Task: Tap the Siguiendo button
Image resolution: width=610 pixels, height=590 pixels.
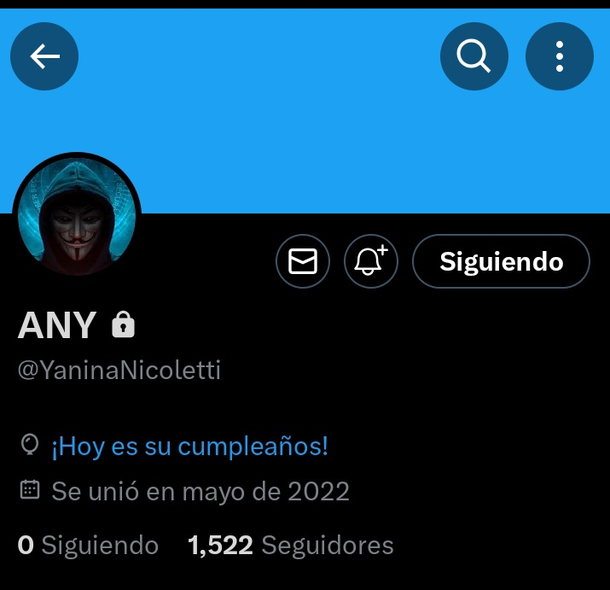Action: [501, 261]
